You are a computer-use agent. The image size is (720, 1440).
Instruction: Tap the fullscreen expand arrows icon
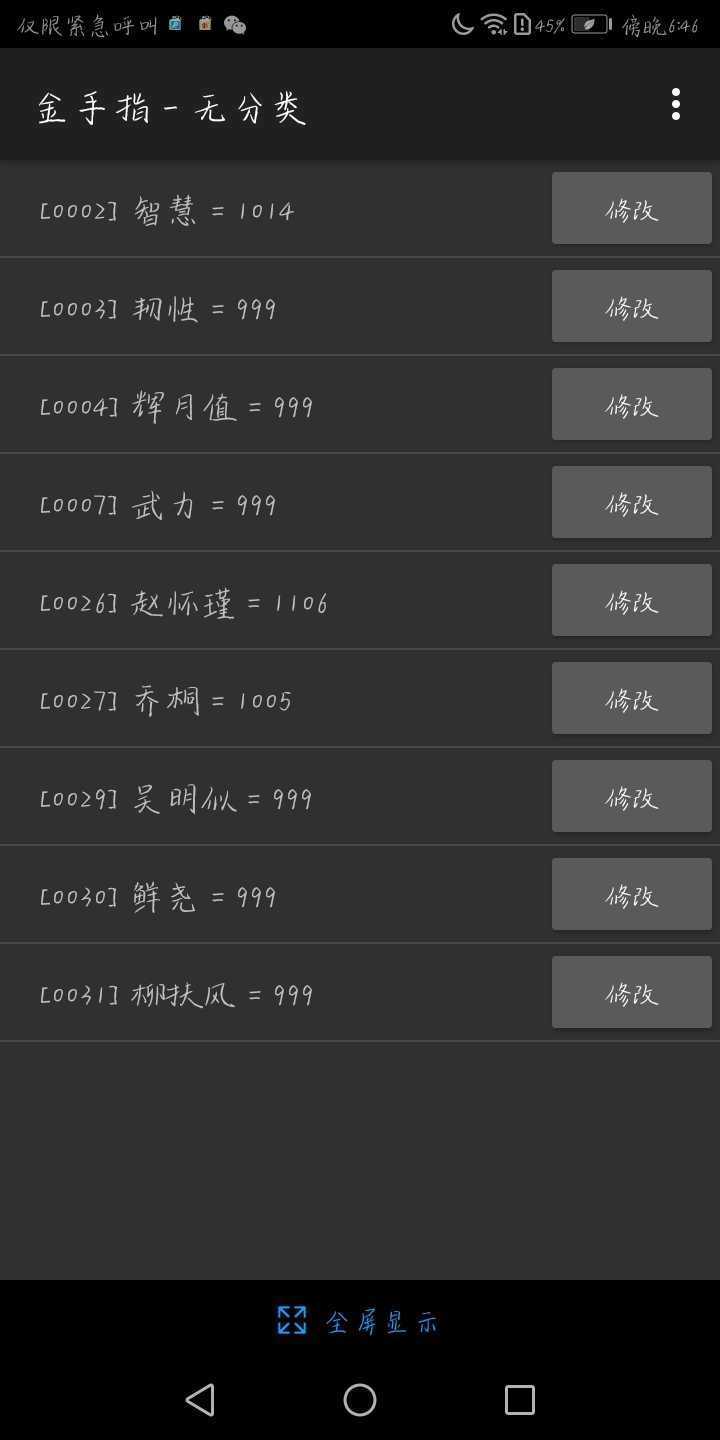point(291,1320)
